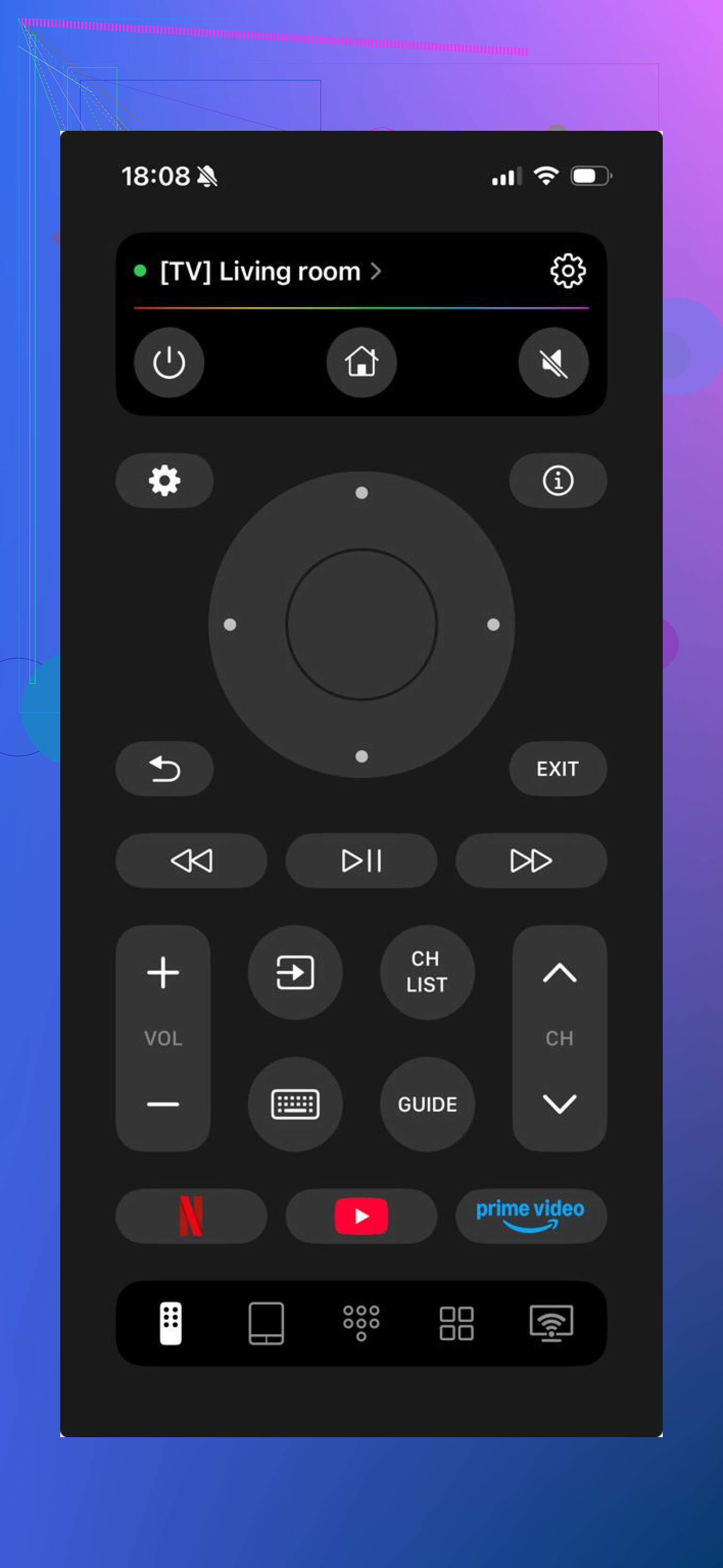Viewport: 723px width, 1568px height.
Task: Tap the power button
Action: [169, 362]
